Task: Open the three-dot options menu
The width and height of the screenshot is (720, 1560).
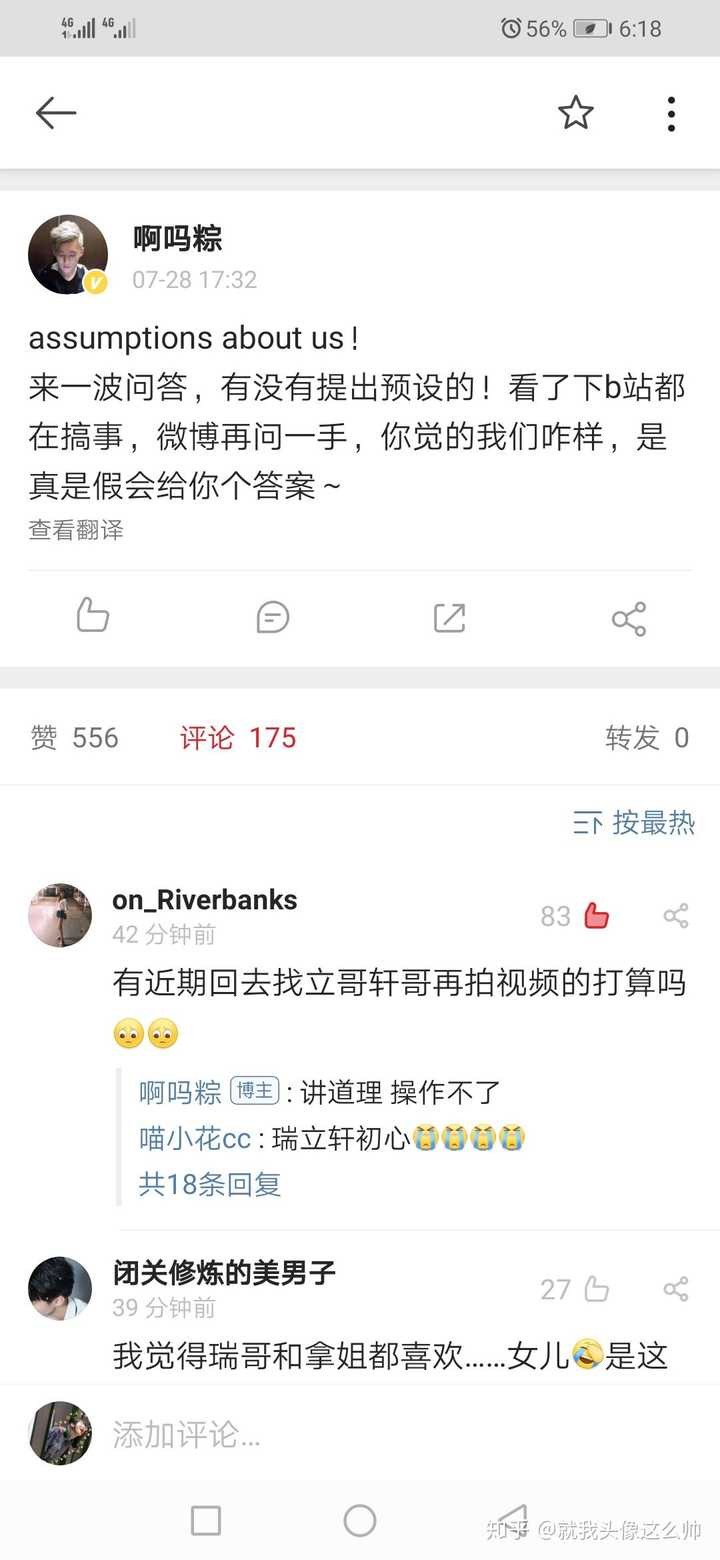Action: point(670,113)
